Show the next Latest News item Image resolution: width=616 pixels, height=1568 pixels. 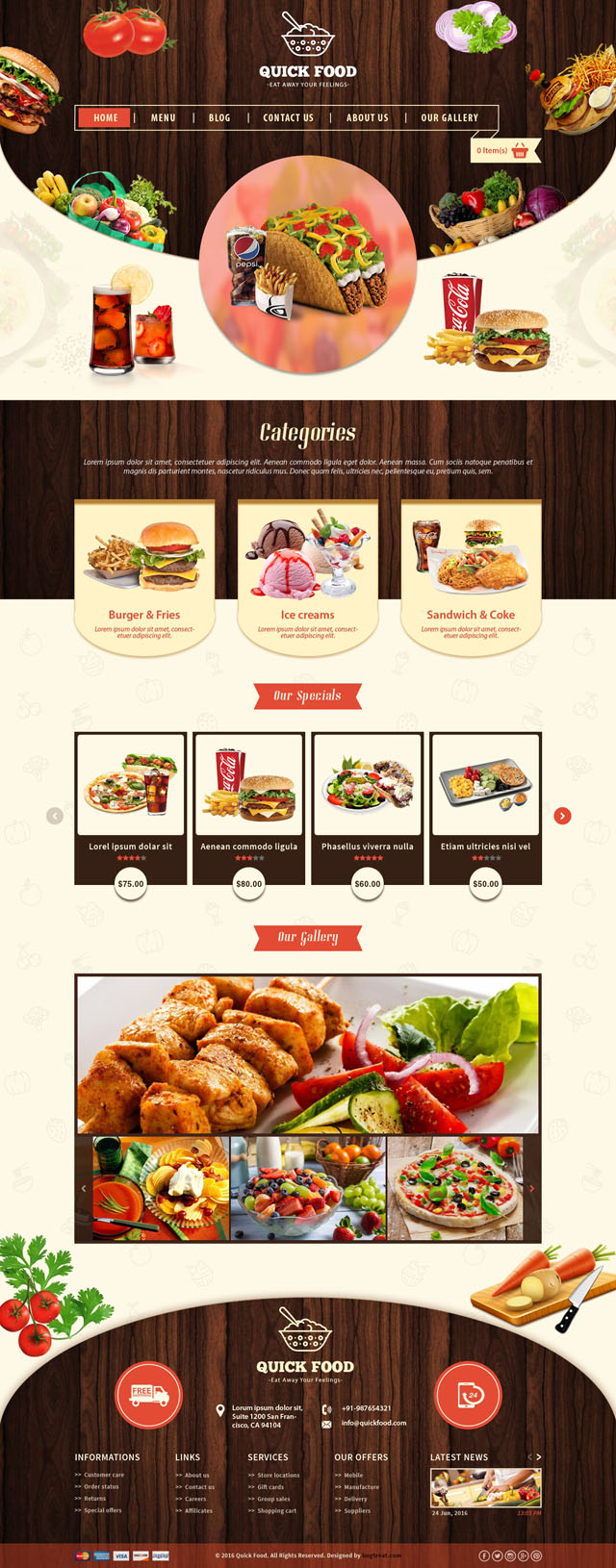point(539,1456)
